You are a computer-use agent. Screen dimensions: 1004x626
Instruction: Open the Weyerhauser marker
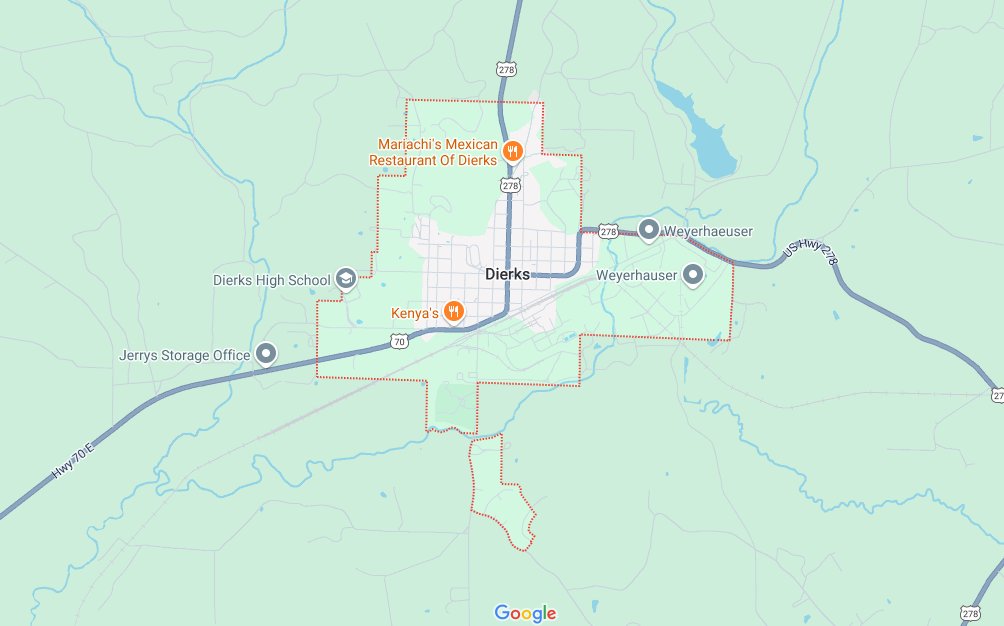[692, 274]
